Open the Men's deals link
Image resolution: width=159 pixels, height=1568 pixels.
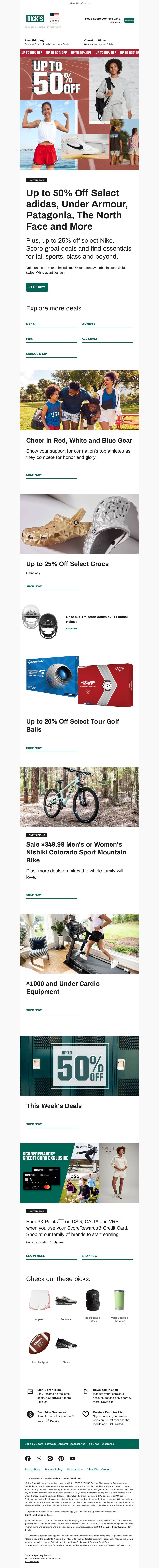[30, 323]
